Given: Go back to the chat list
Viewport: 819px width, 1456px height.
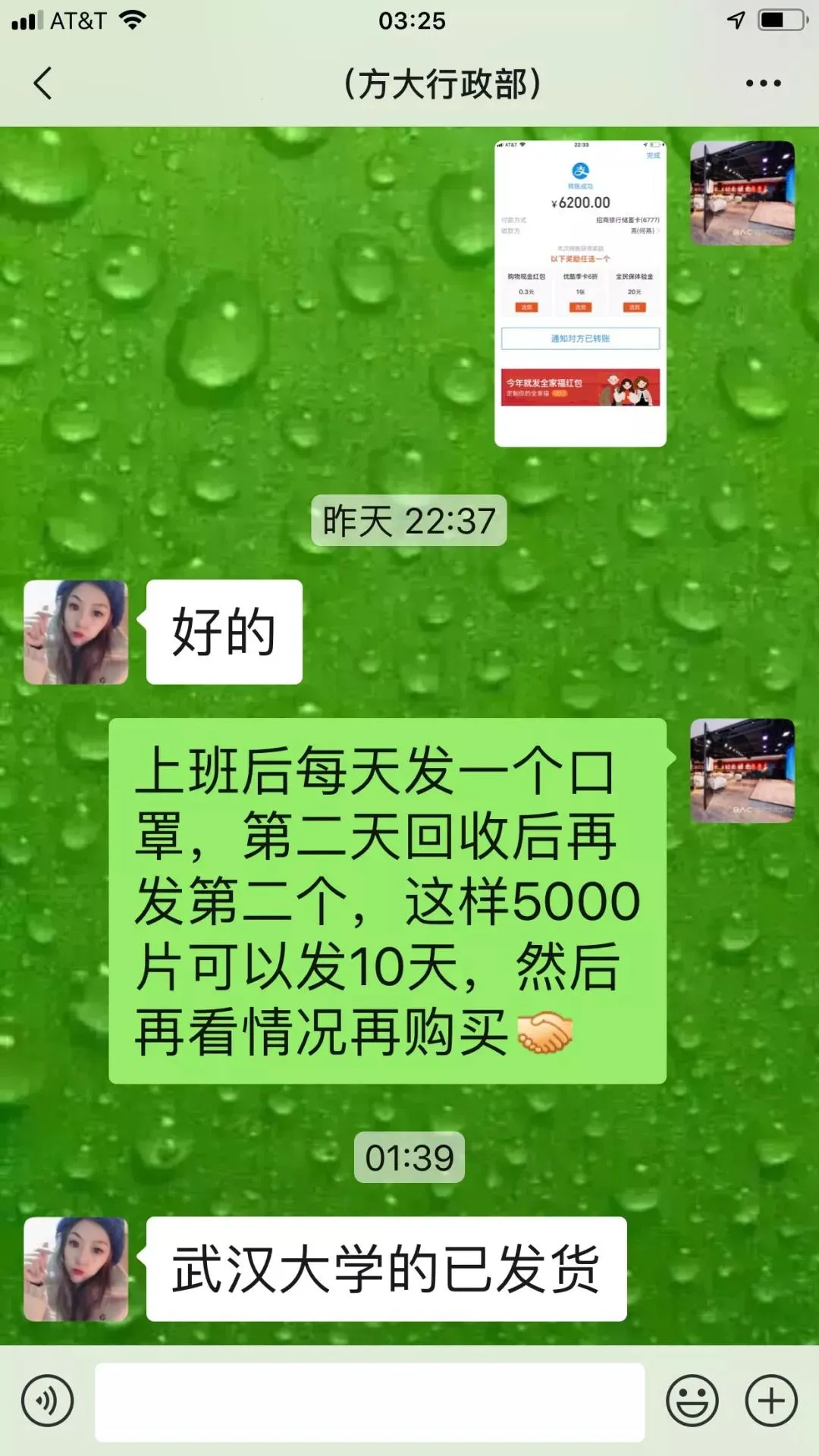Looking at the screenshot, I should [43, 83].
